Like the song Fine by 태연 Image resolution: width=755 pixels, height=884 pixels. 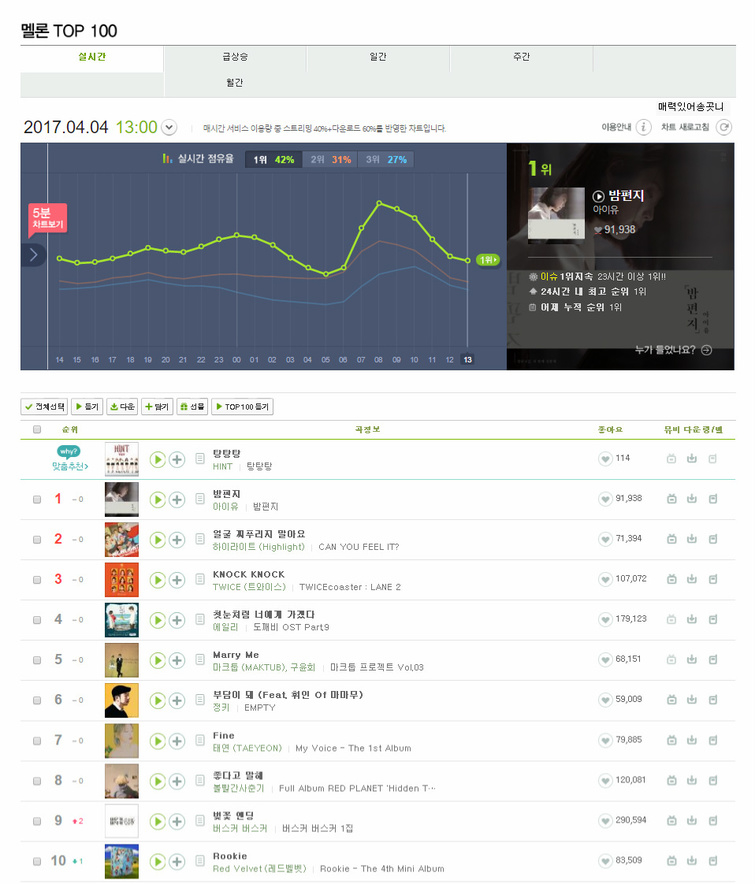tap(604, 740)
